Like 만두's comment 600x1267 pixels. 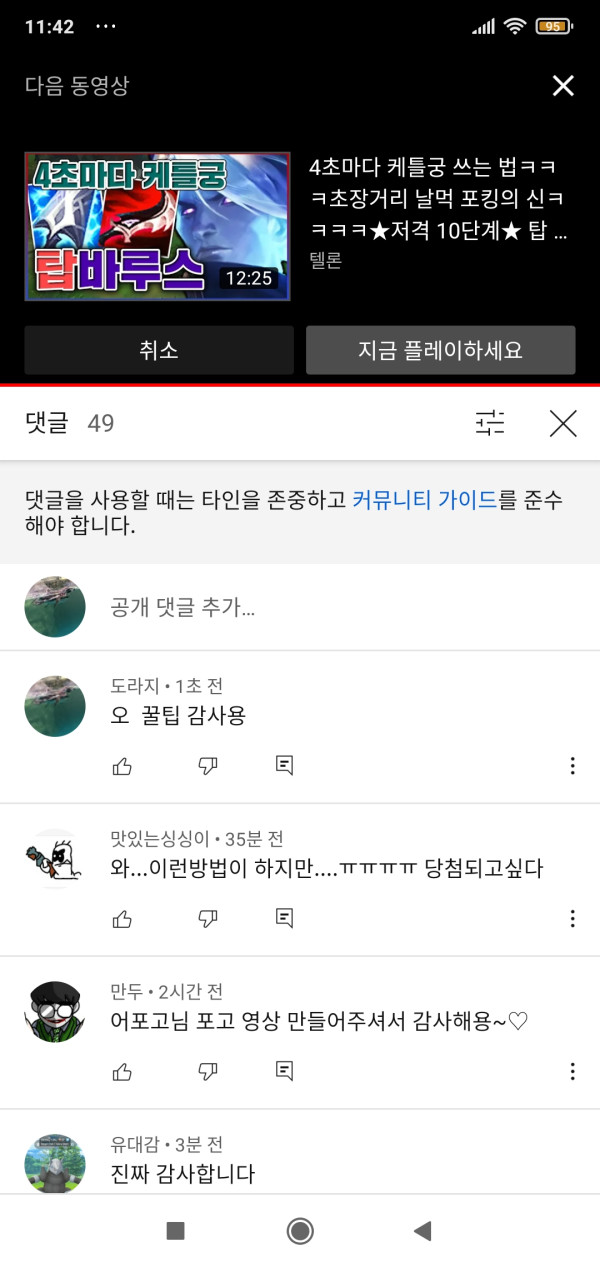point(122,1071)
